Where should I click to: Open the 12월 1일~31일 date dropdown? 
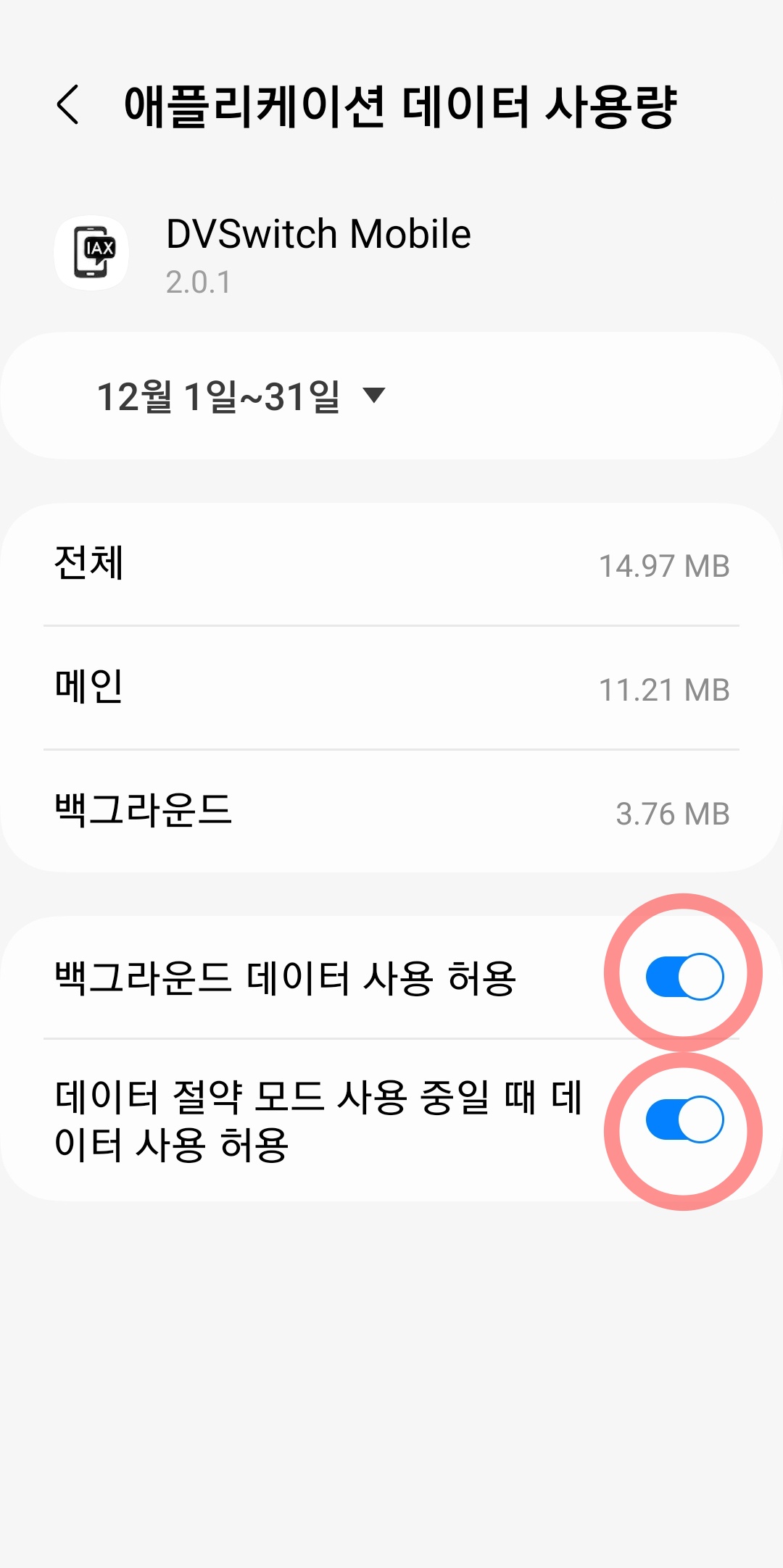pos(239,397)
